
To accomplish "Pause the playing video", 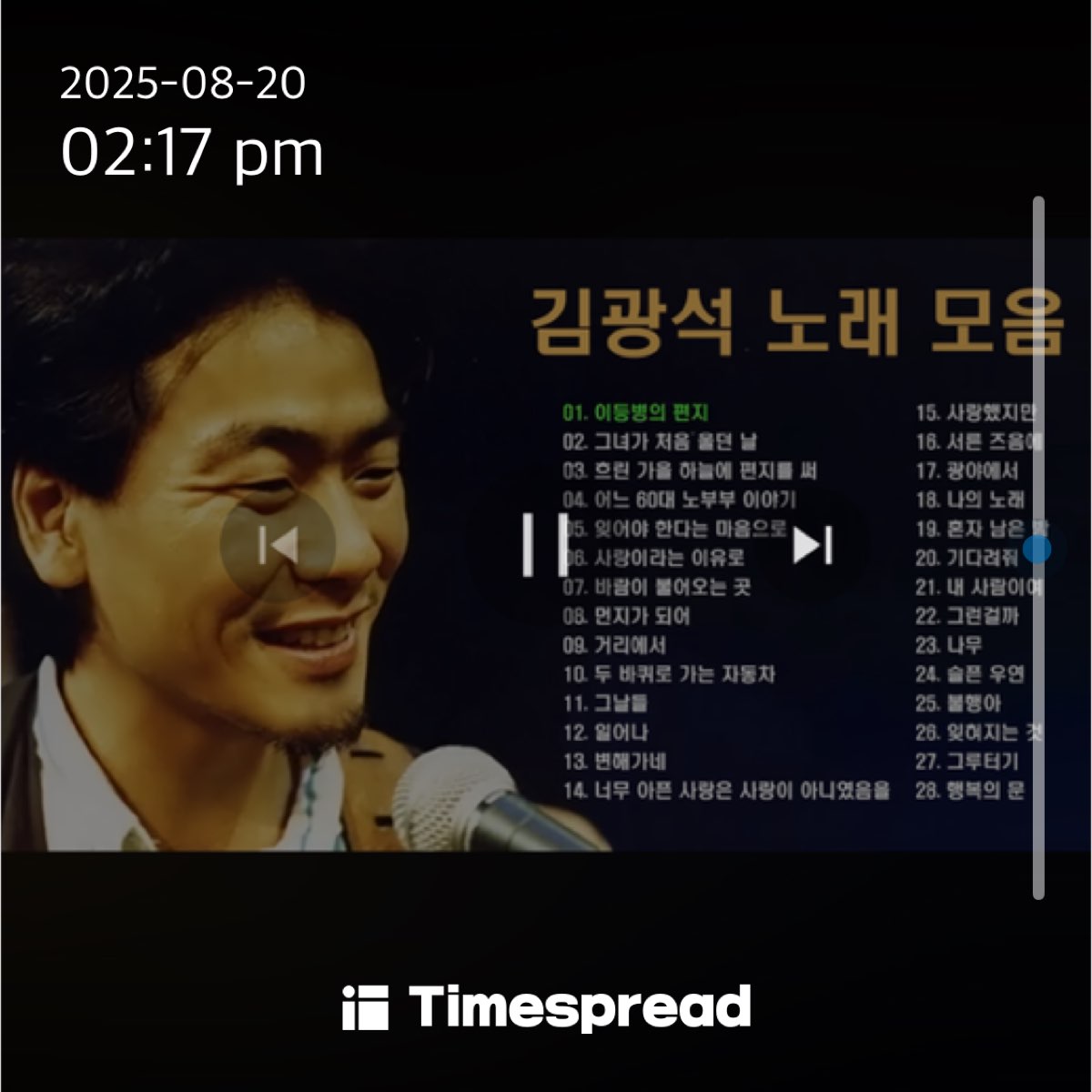I will [x=544, y=545].
